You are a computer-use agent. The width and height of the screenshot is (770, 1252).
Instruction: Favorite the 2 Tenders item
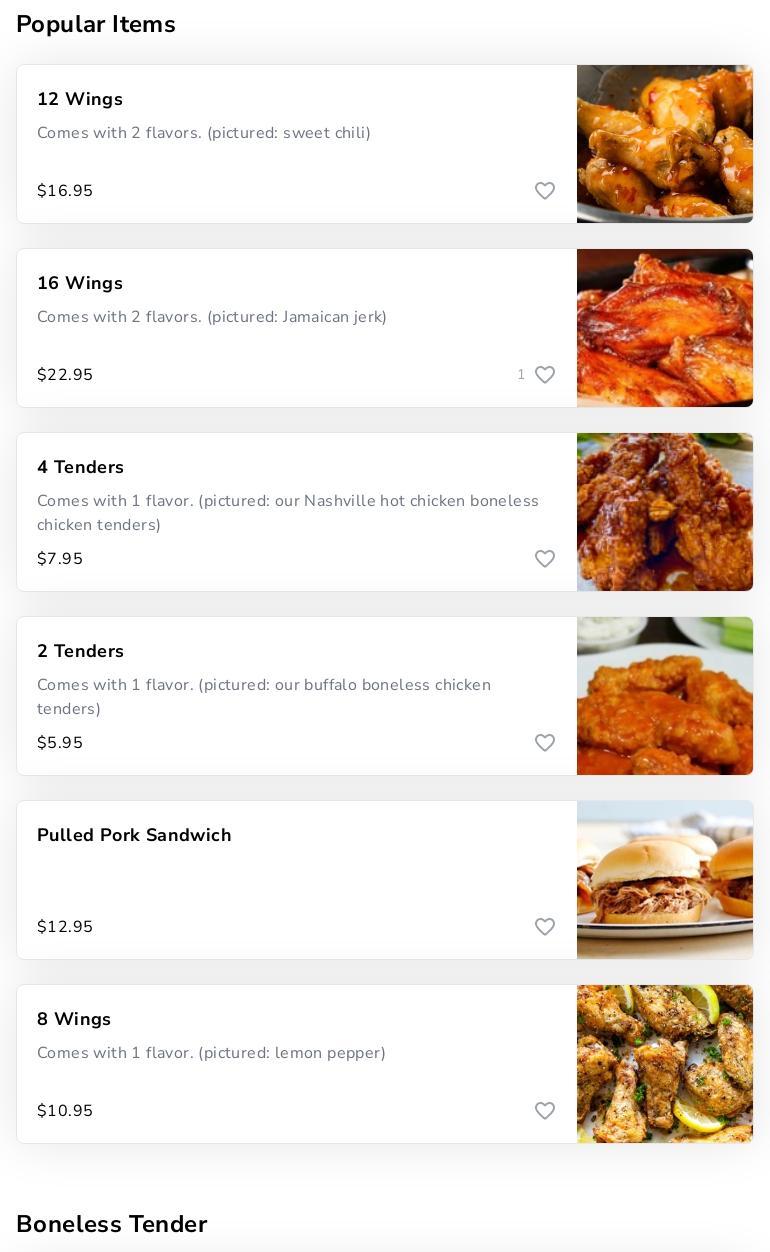click(545, 743)
